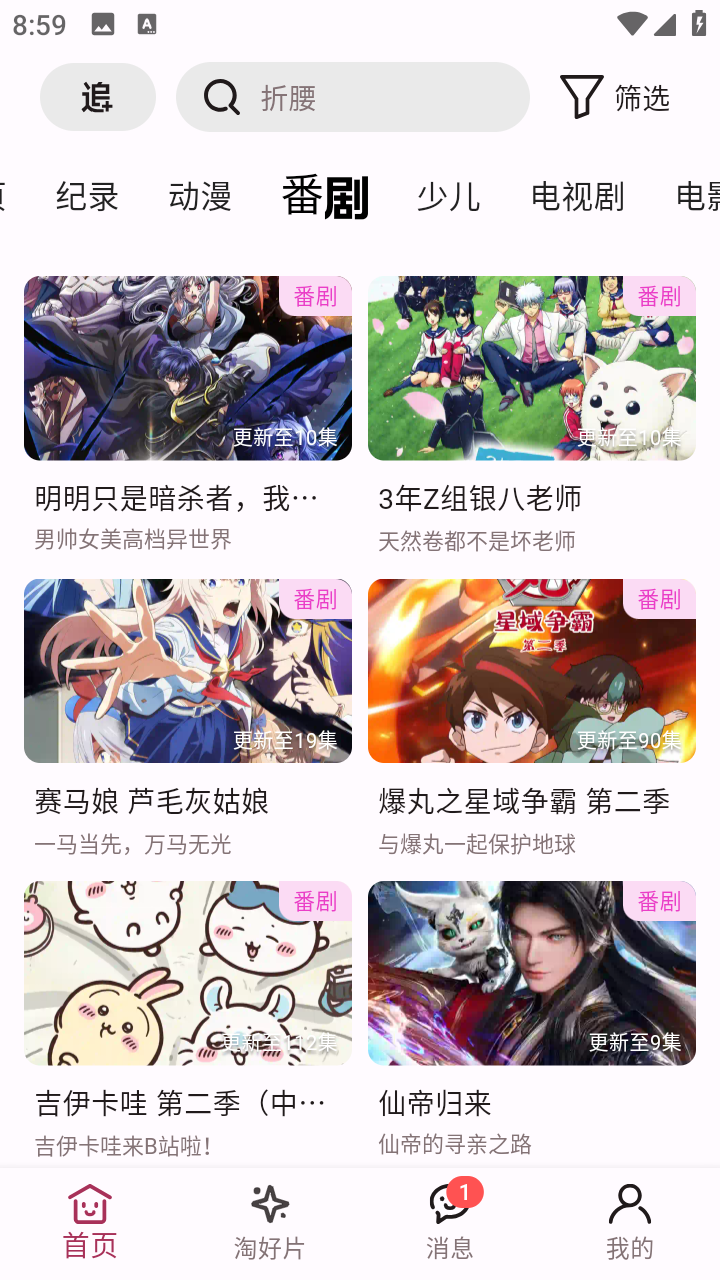This screenshot has height=1280, width=720.
Task: Go to the 电视剧 tab
Action: [x=577, y=197]
